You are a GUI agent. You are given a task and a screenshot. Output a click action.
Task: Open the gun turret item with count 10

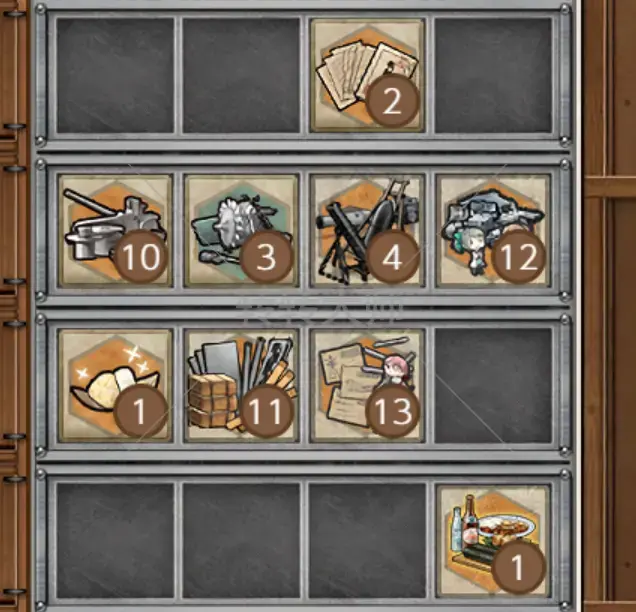pos(114,231)
